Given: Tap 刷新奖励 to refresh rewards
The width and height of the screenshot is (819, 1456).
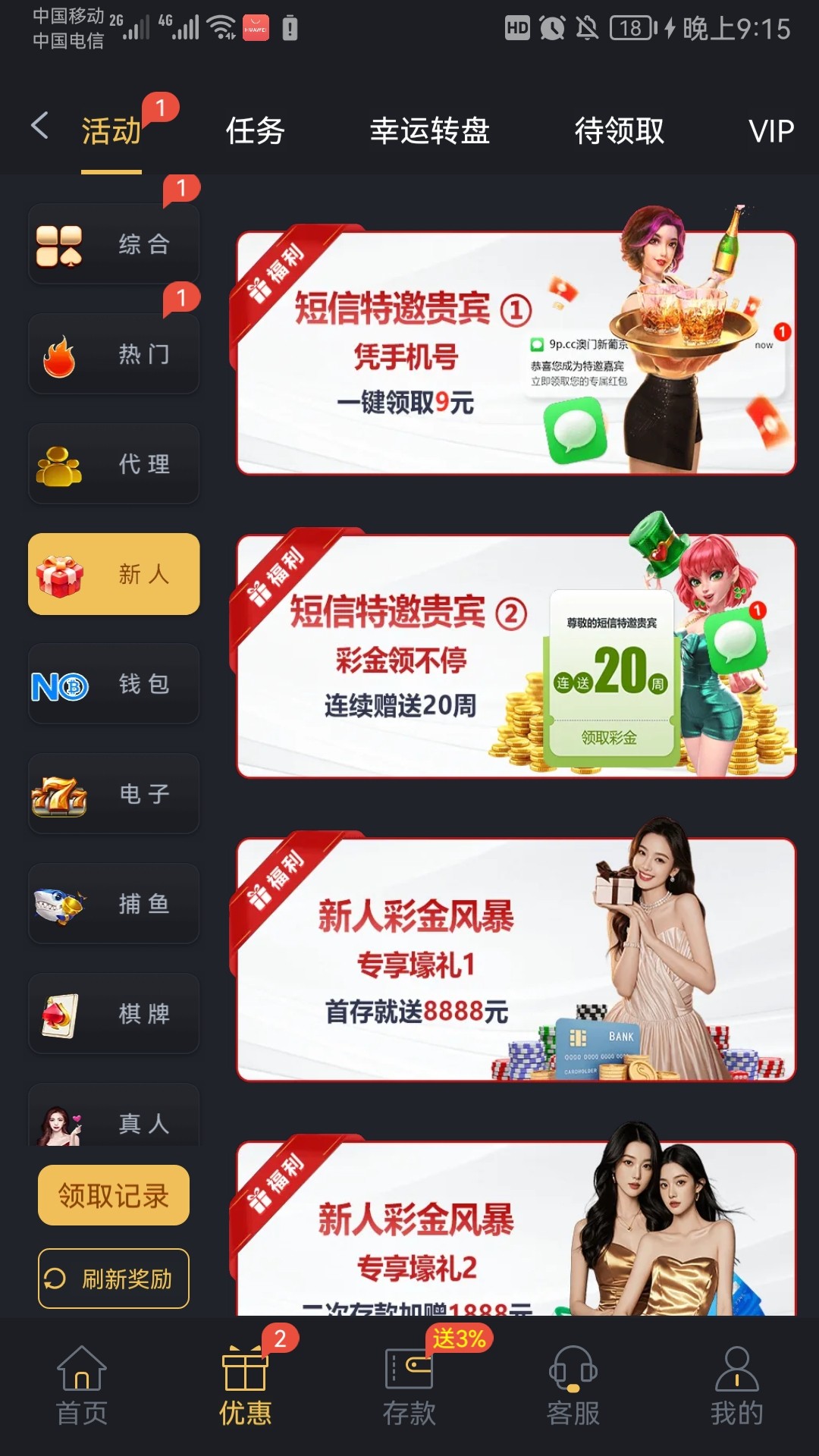Looking at the screenshot, I should click(x=114, y=1279).
